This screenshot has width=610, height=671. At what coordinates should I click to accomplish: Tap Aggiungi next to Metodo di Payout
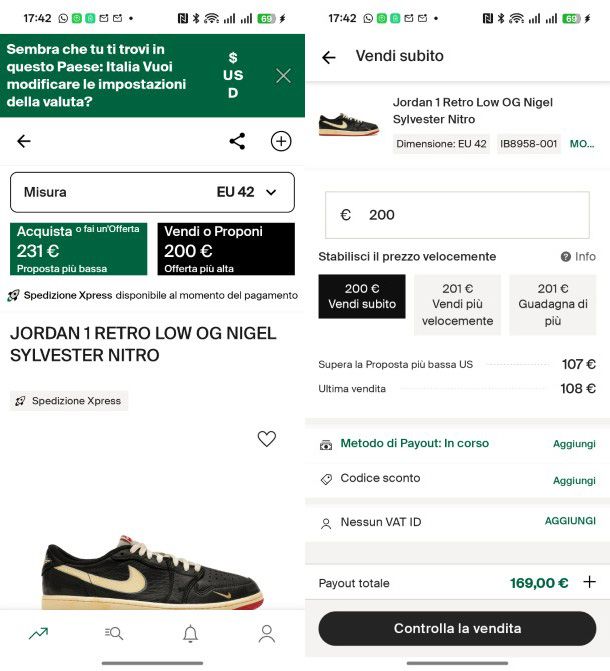pyautogui.click(x=574, y=444)
